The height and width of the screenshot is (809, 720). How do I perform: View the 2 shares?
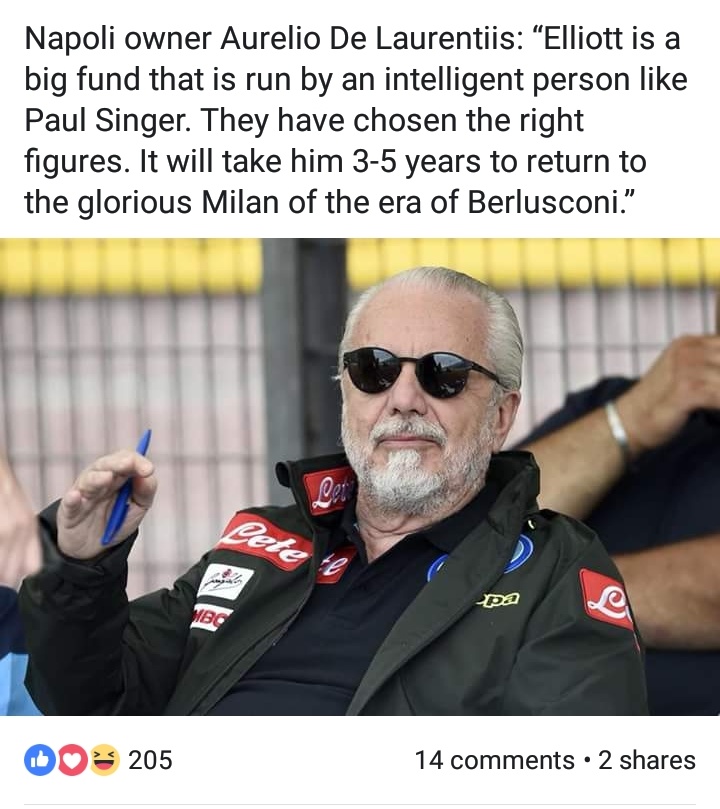tap(646, 760)
